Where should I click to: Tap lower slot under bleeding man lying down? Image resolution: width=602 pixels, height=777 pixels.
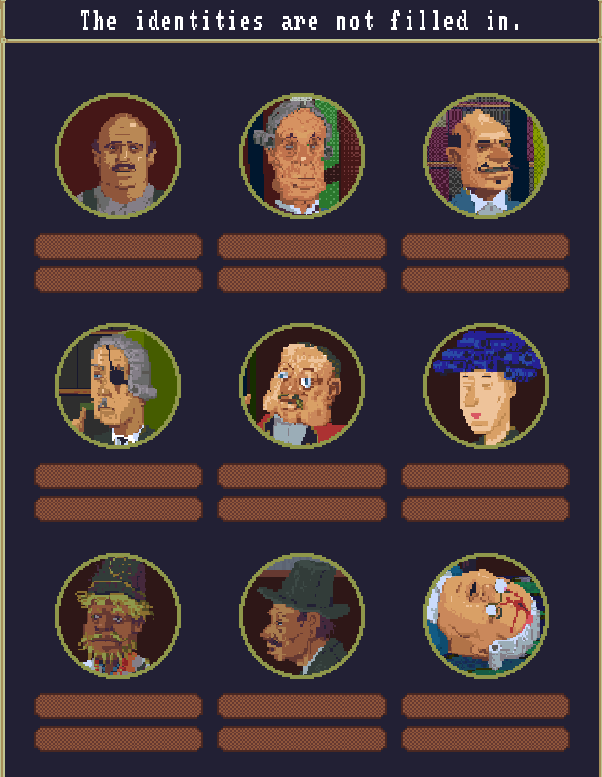pyautogui.click(x=485, y=739)
